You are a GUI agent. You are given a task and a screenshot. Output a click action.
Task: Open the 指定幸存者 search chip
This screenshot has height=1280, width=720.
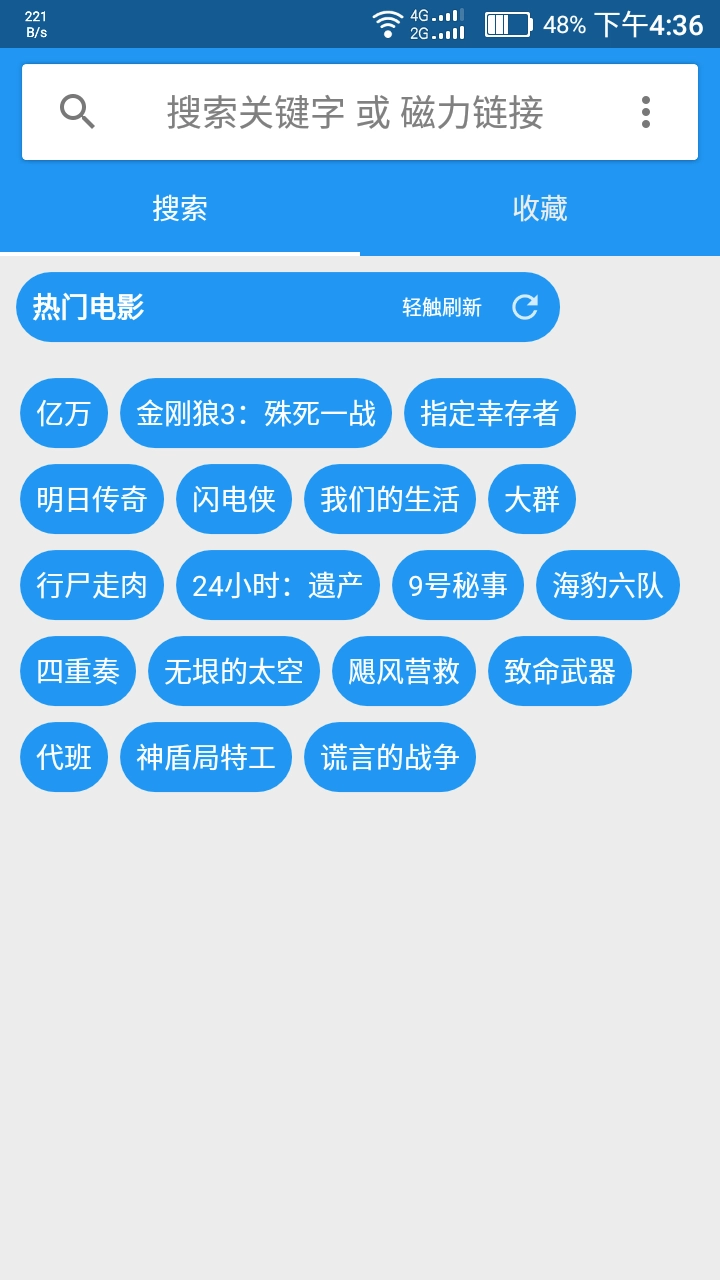pos(489,413)
